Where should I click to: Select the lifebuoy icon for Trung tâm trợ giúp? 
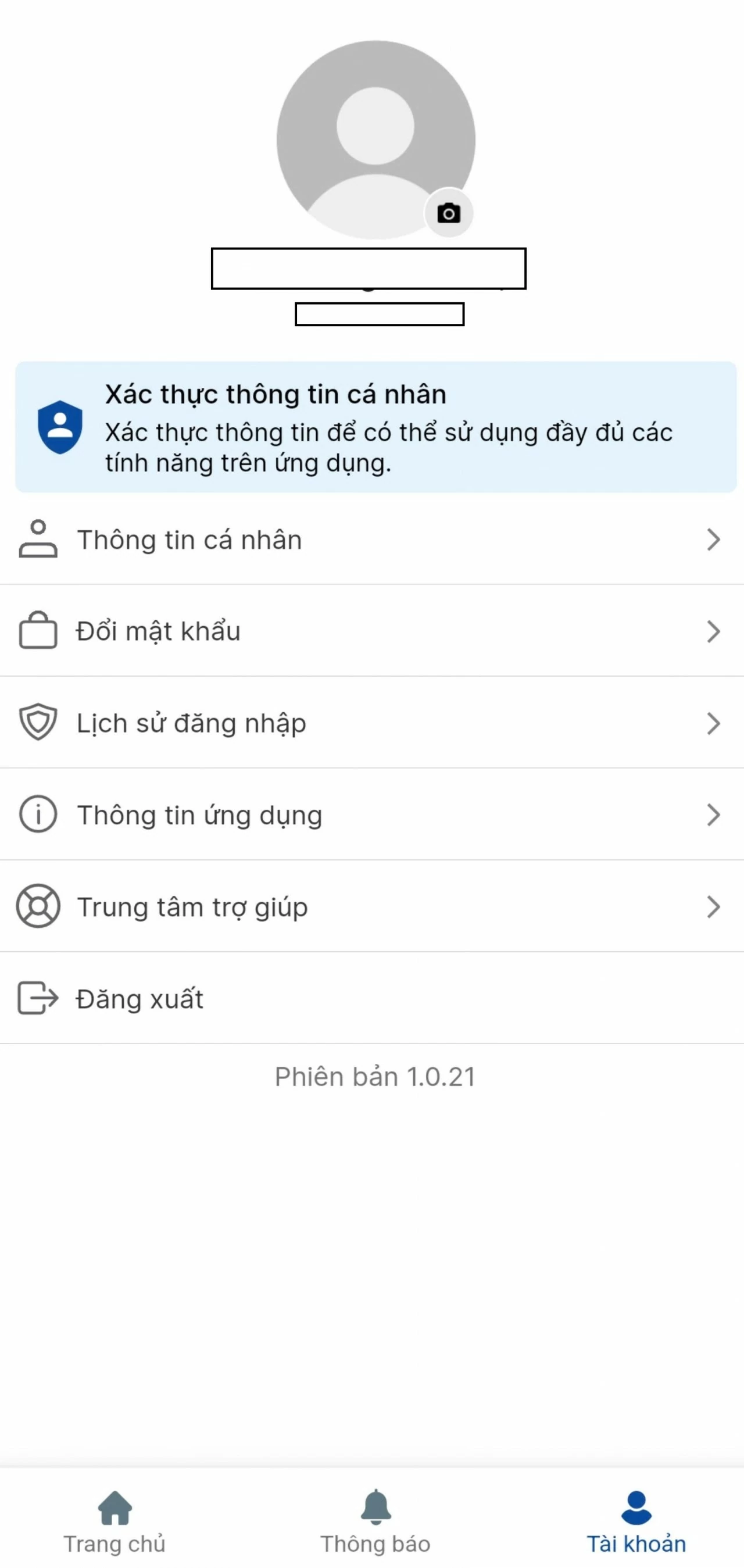point(38,906)
